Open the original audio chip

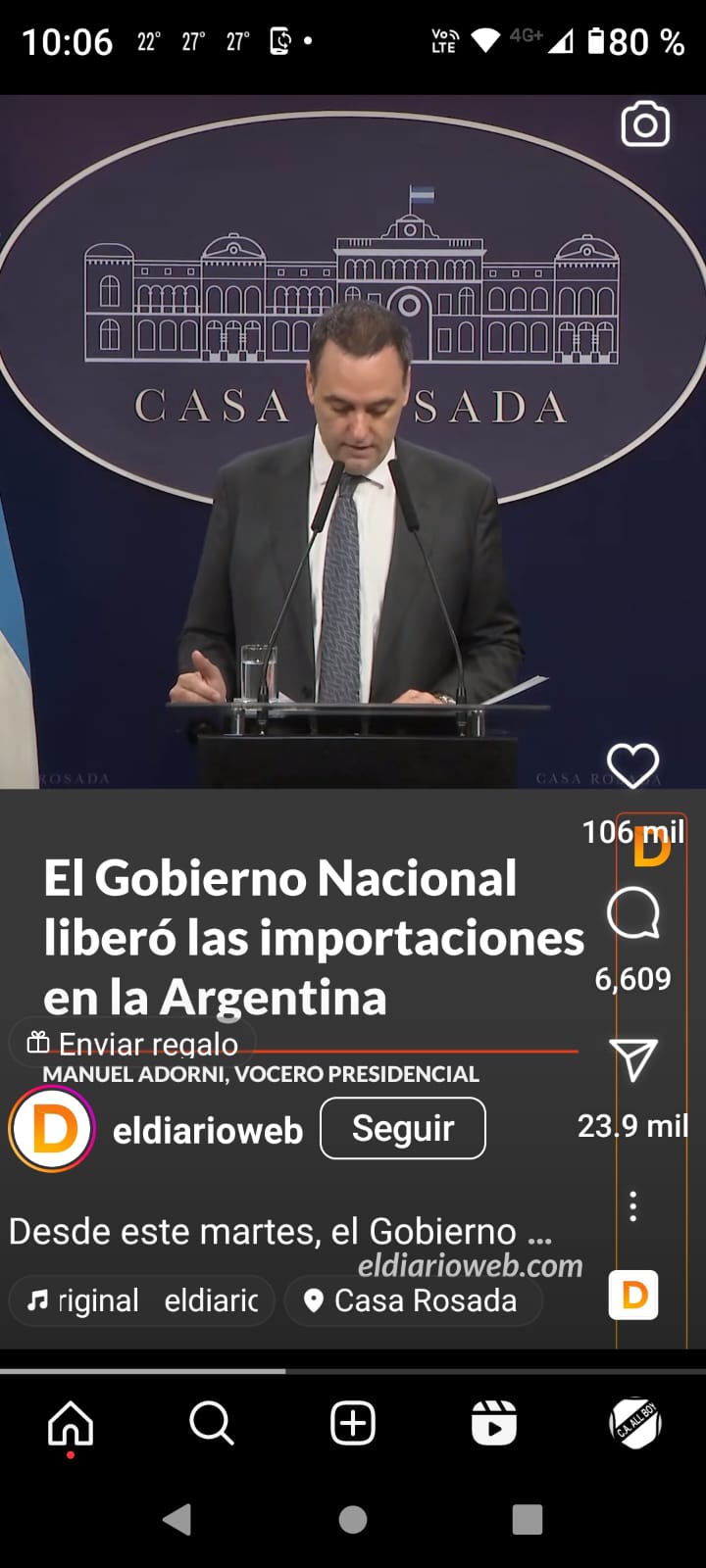(x=142, y=1300)
